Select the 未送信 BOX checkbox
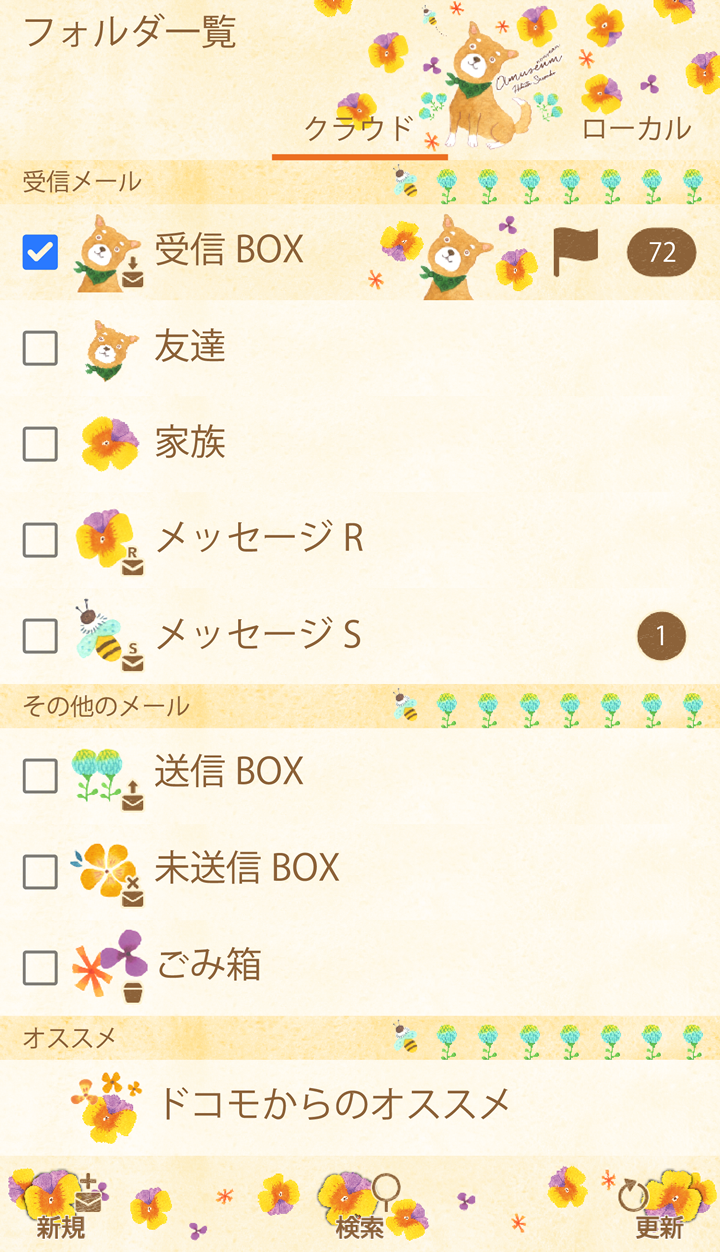Image resolution: width=720 pixels, height=1252 pixels. [x=40, y=872]
